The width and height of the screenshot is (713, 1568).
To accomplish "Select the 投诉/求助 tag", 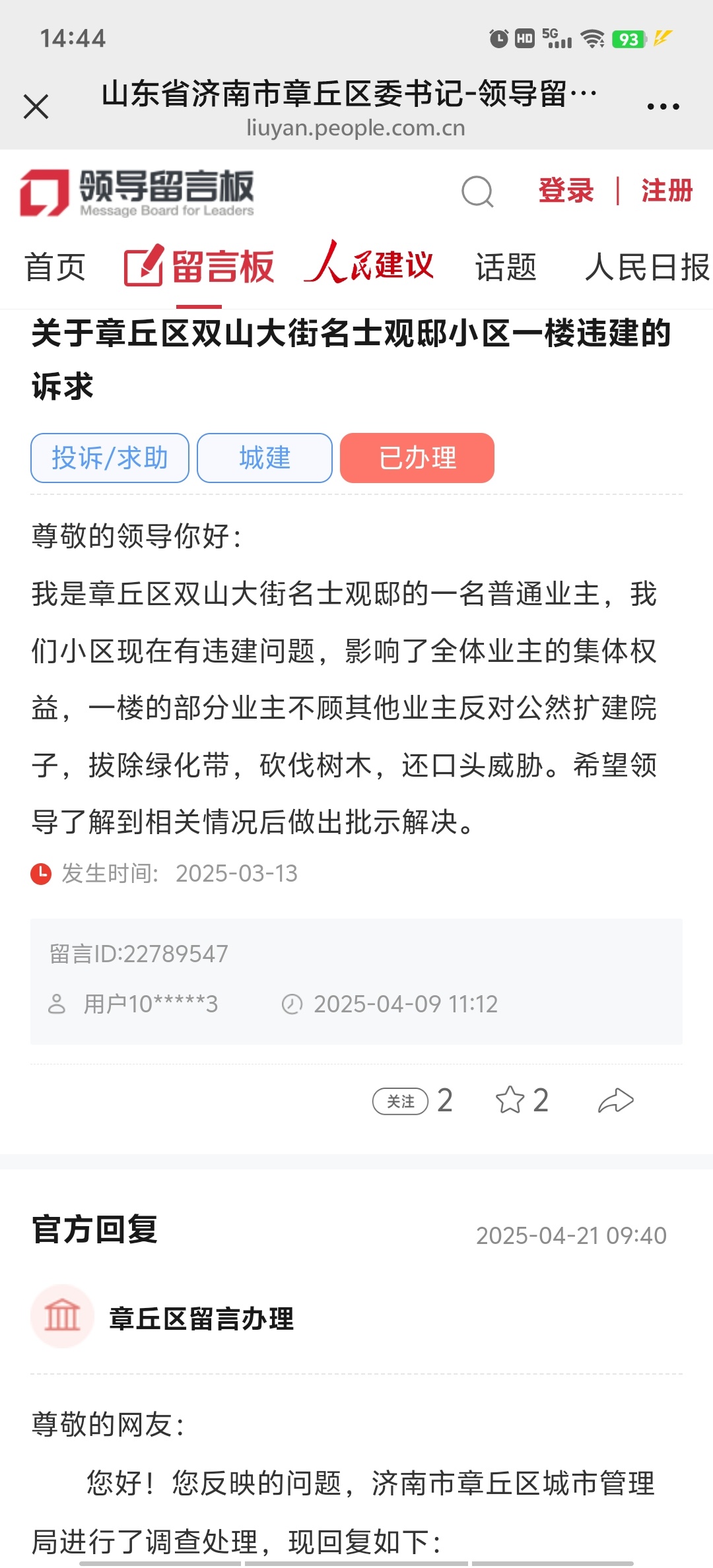I will [110, 458].
